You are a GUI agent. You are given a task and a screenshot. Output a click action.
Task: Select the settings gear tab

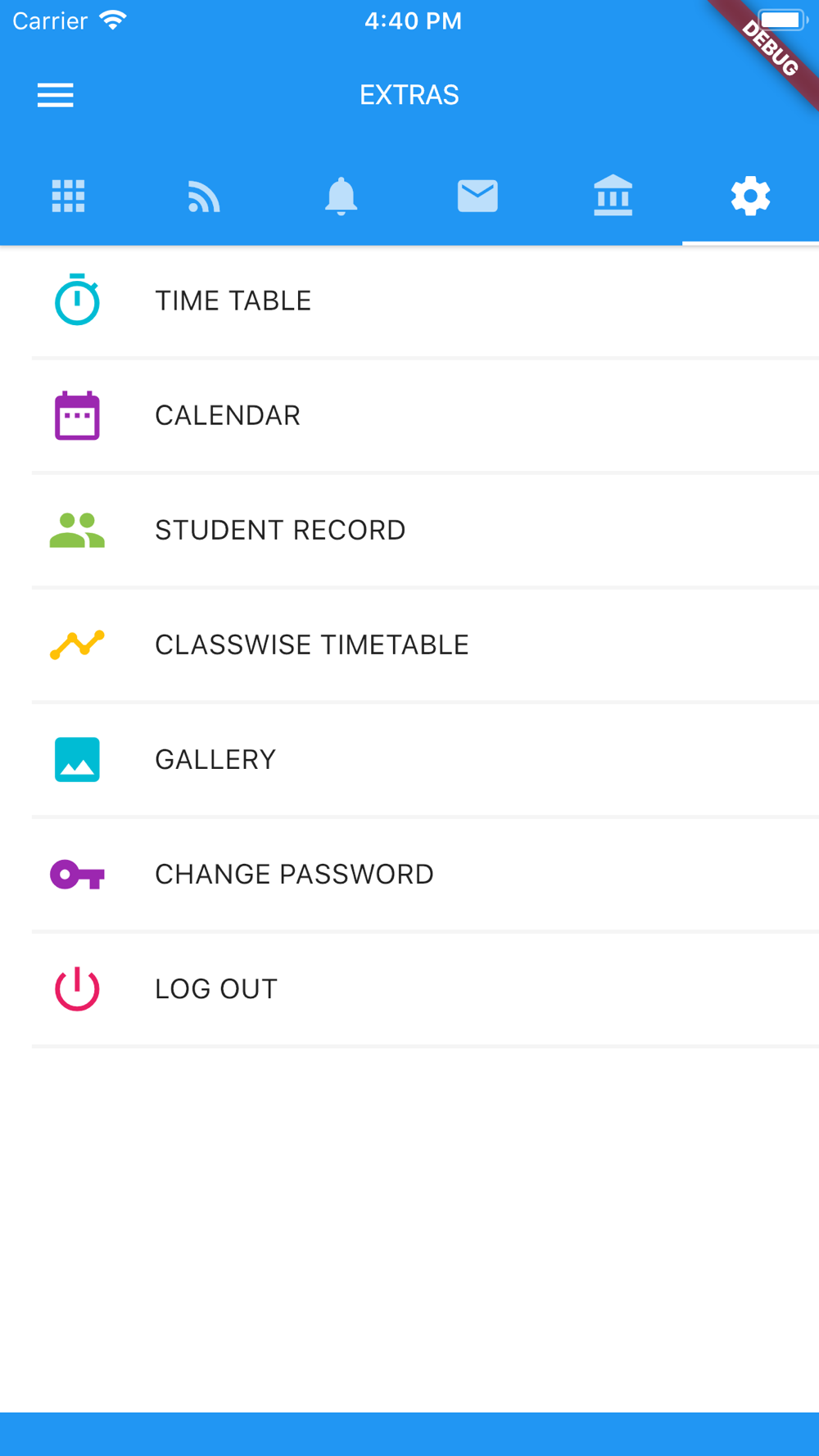pos(750,197)
